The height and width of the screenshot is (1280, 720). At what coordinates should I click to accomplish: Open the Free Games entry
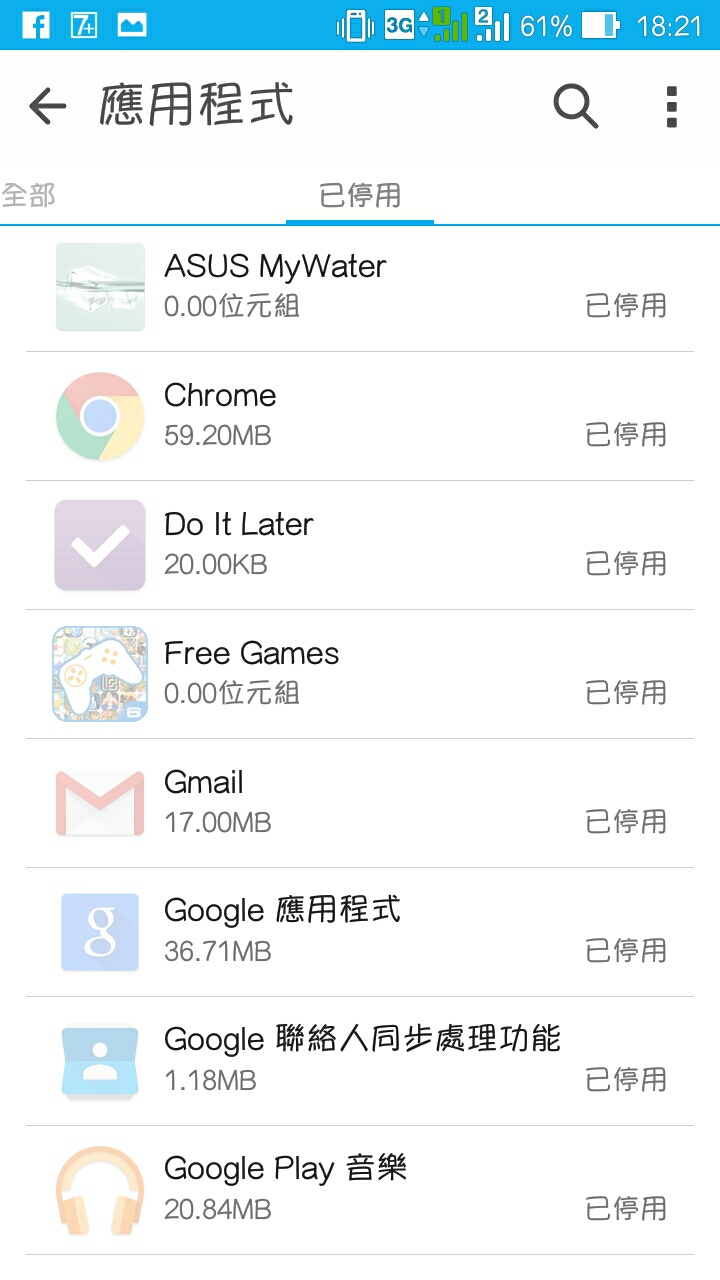click(360, 674)
